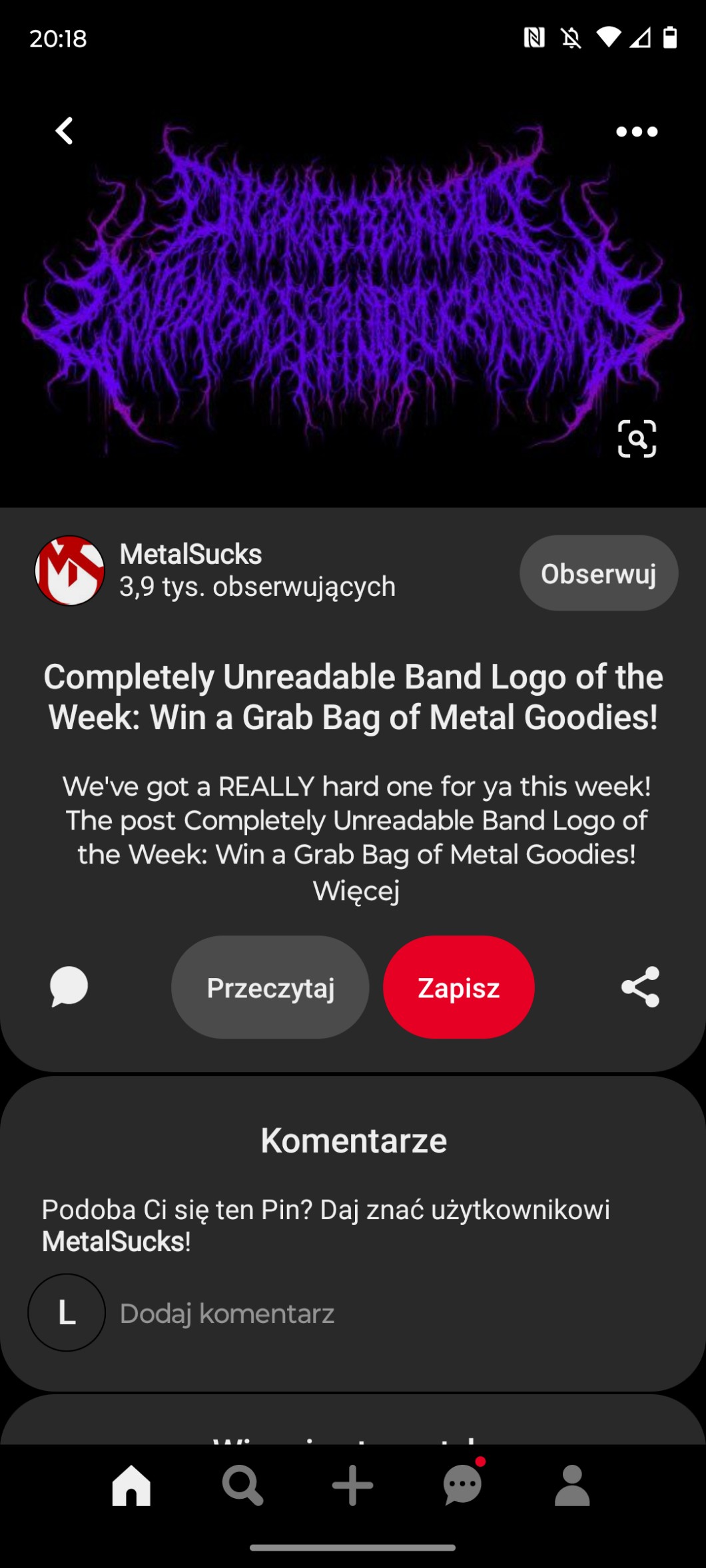
Task: Open the comment bubble icon
Action: tap(69, 987)
